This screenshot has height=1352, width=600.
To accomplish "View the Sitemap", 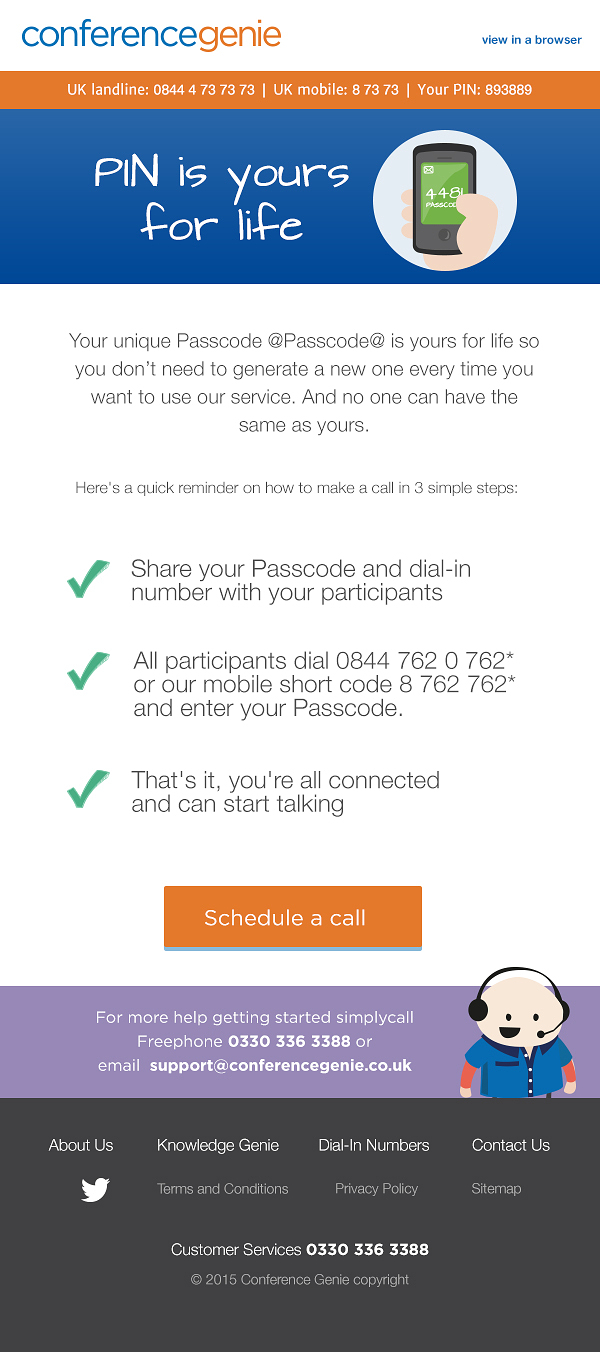I will pos(496,1189).
